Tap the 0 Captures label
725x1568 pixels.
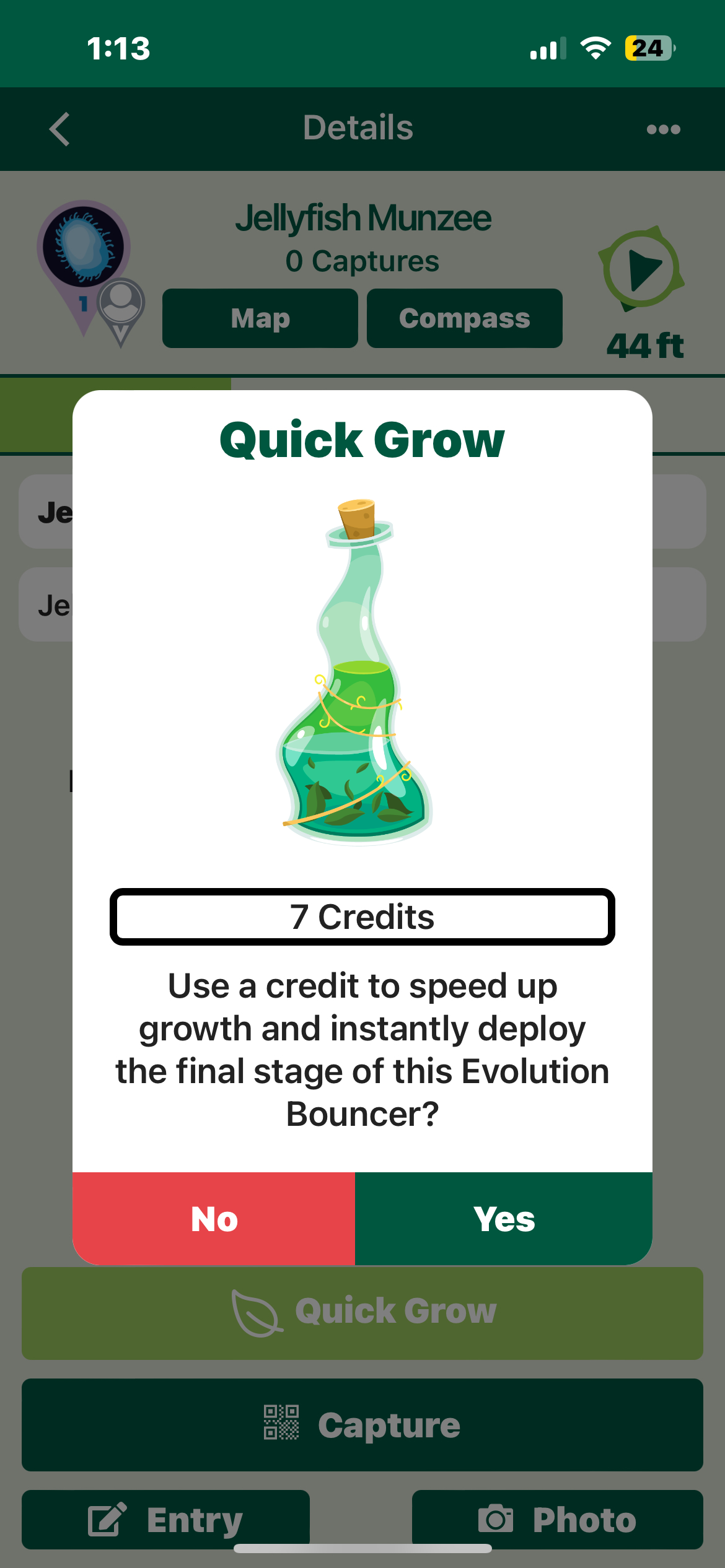(362, 261)
